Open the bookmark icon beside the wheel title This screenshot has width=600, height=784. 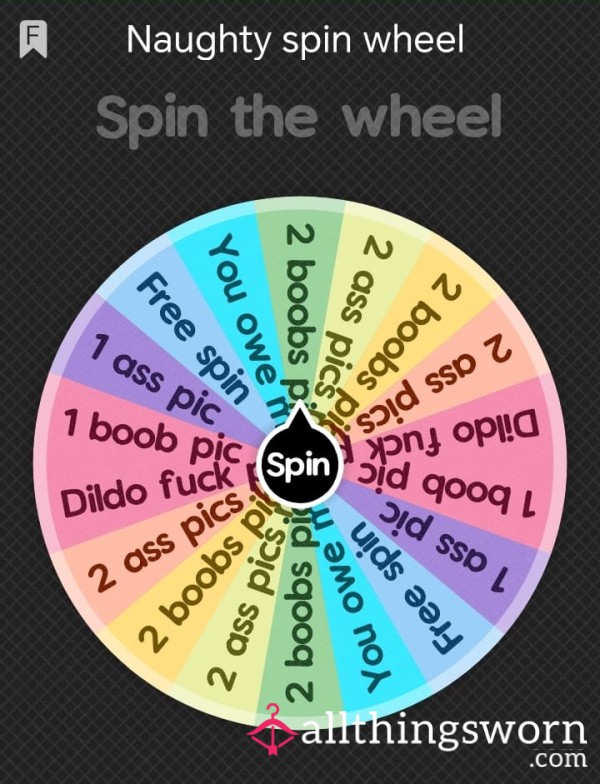pyautogui.click(x=35, y=40)
